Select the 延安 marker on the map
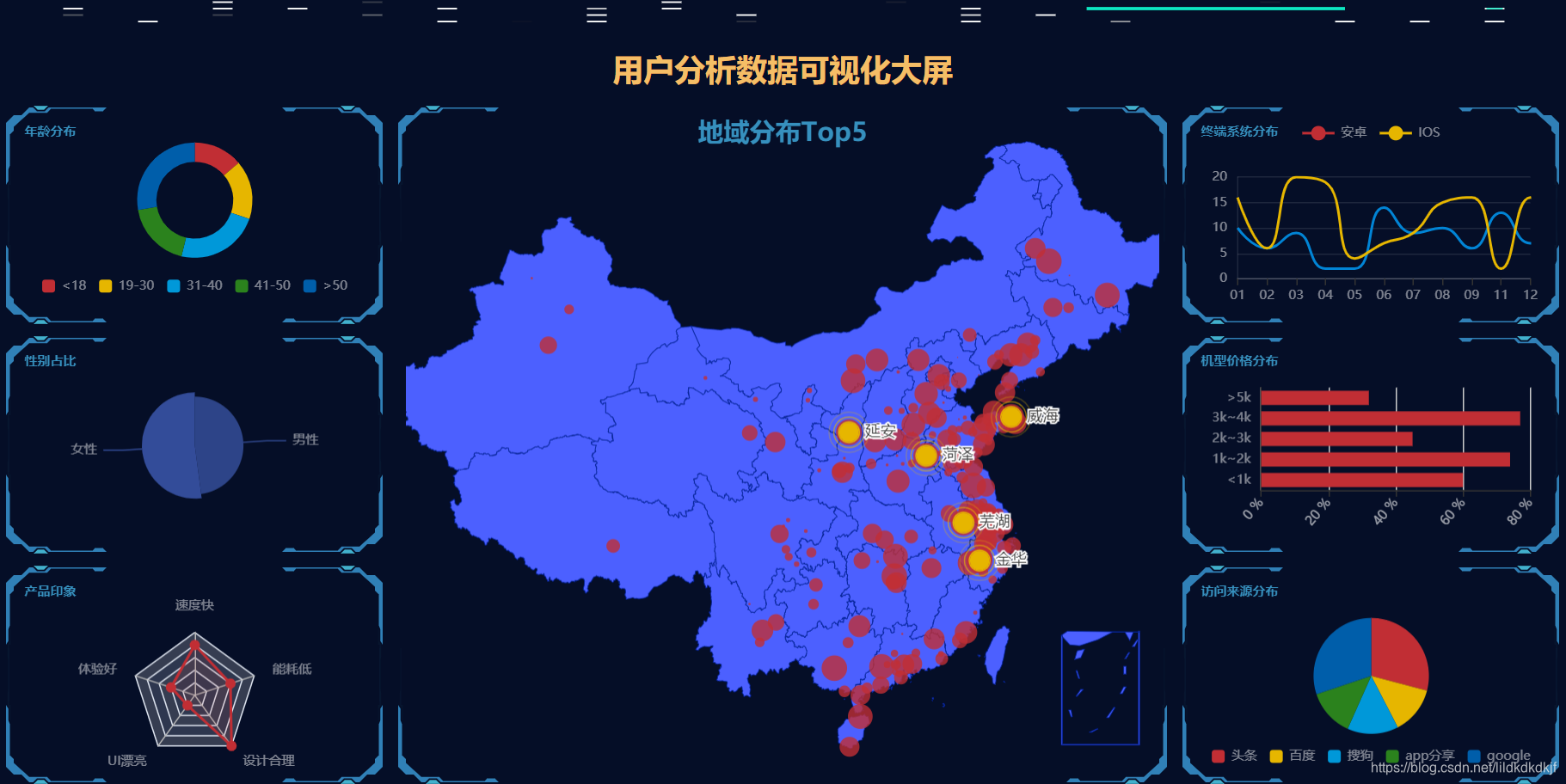 [849, 432]
